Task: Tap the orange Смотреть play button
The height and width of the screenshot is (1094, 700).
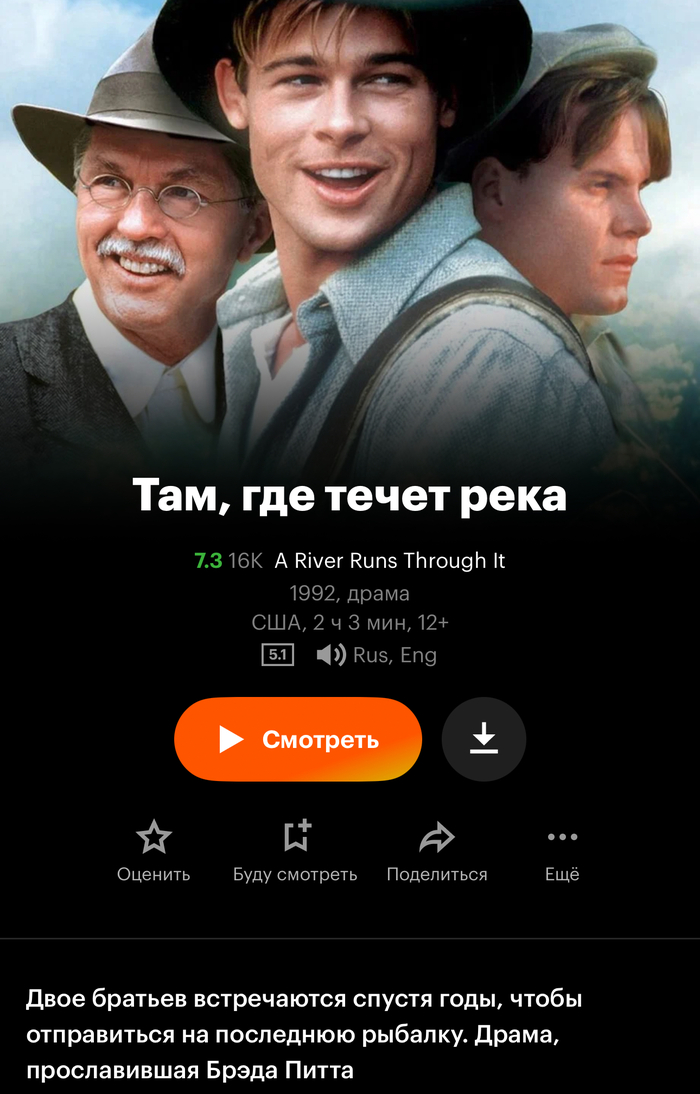Action: coord(297,740)
